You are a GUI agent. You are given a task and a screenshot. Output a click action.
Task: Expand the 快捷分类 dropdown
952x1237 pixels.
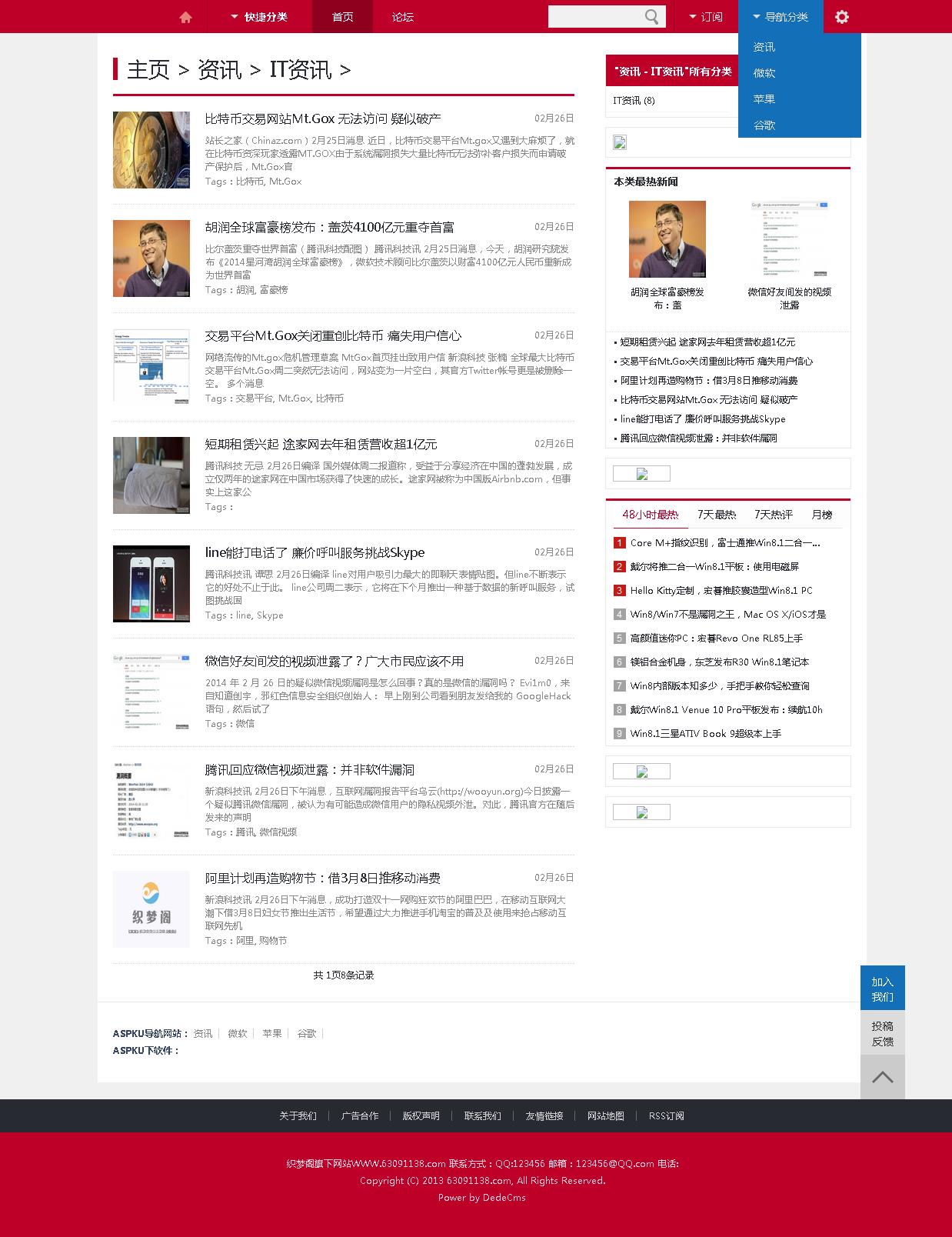coord(259,17)
